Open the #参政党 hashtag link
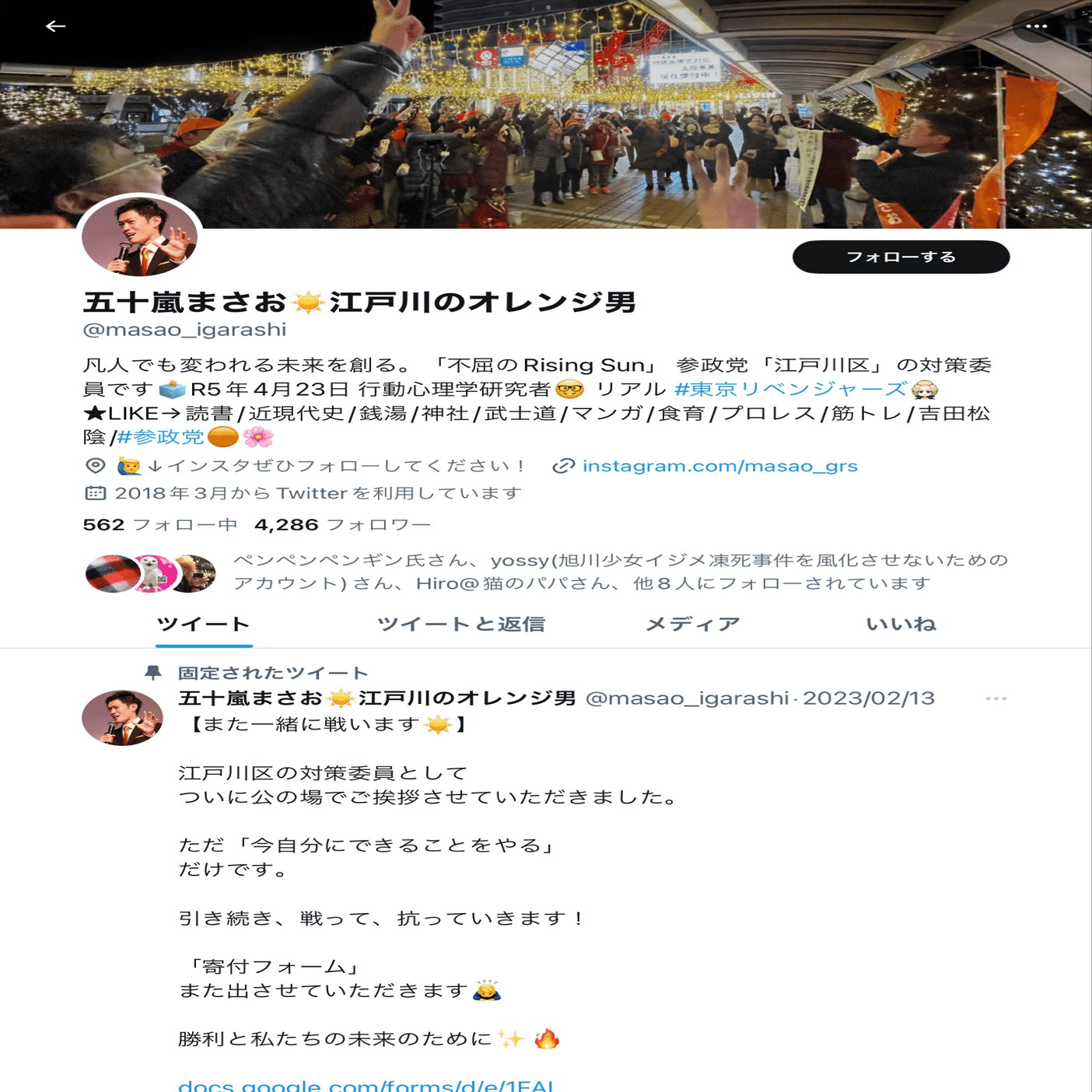This screenshot has width=1092, height=1092. (160, 437)
